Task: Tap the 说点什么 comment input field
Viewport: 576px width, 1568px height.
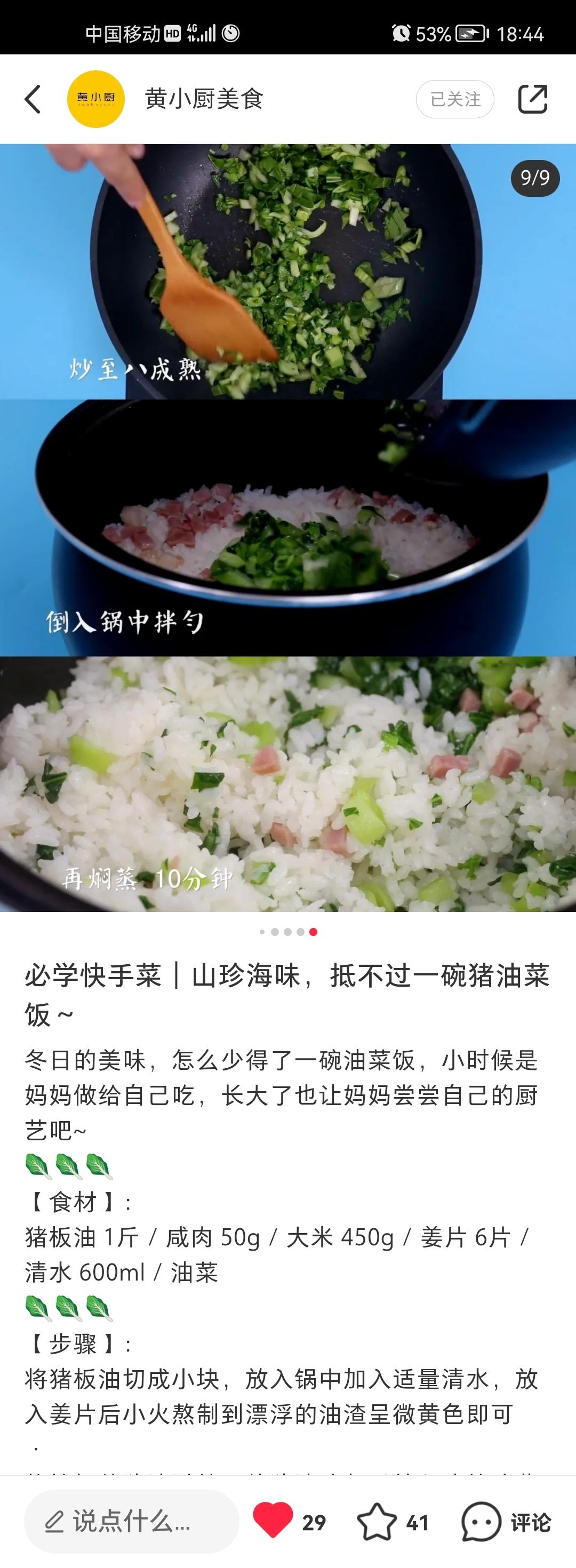Action: pyautogui.click(x=131, y=1522)
